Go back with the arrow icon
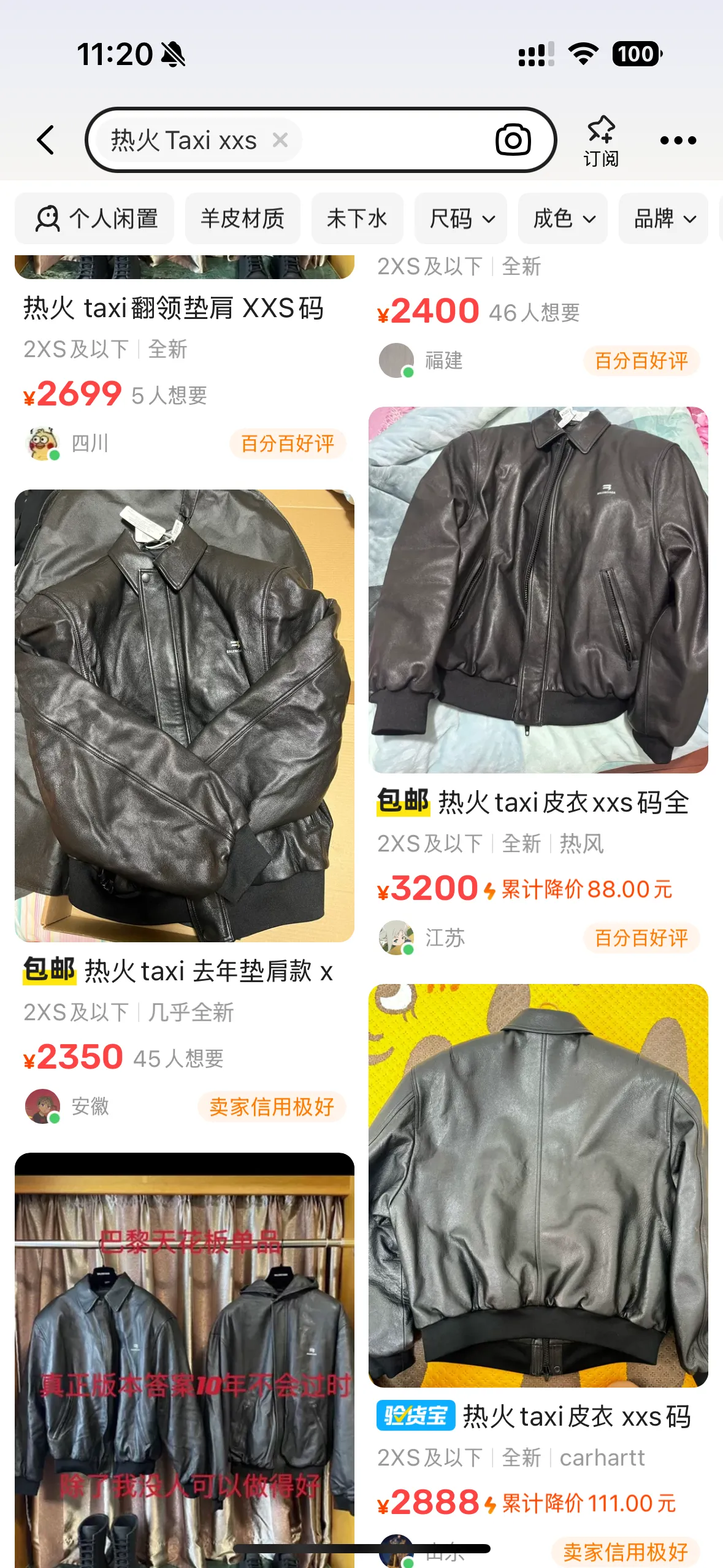Image resolution: width=723 pixels, height=1568 pixels. pyautogui.click(x=46, y=140)
